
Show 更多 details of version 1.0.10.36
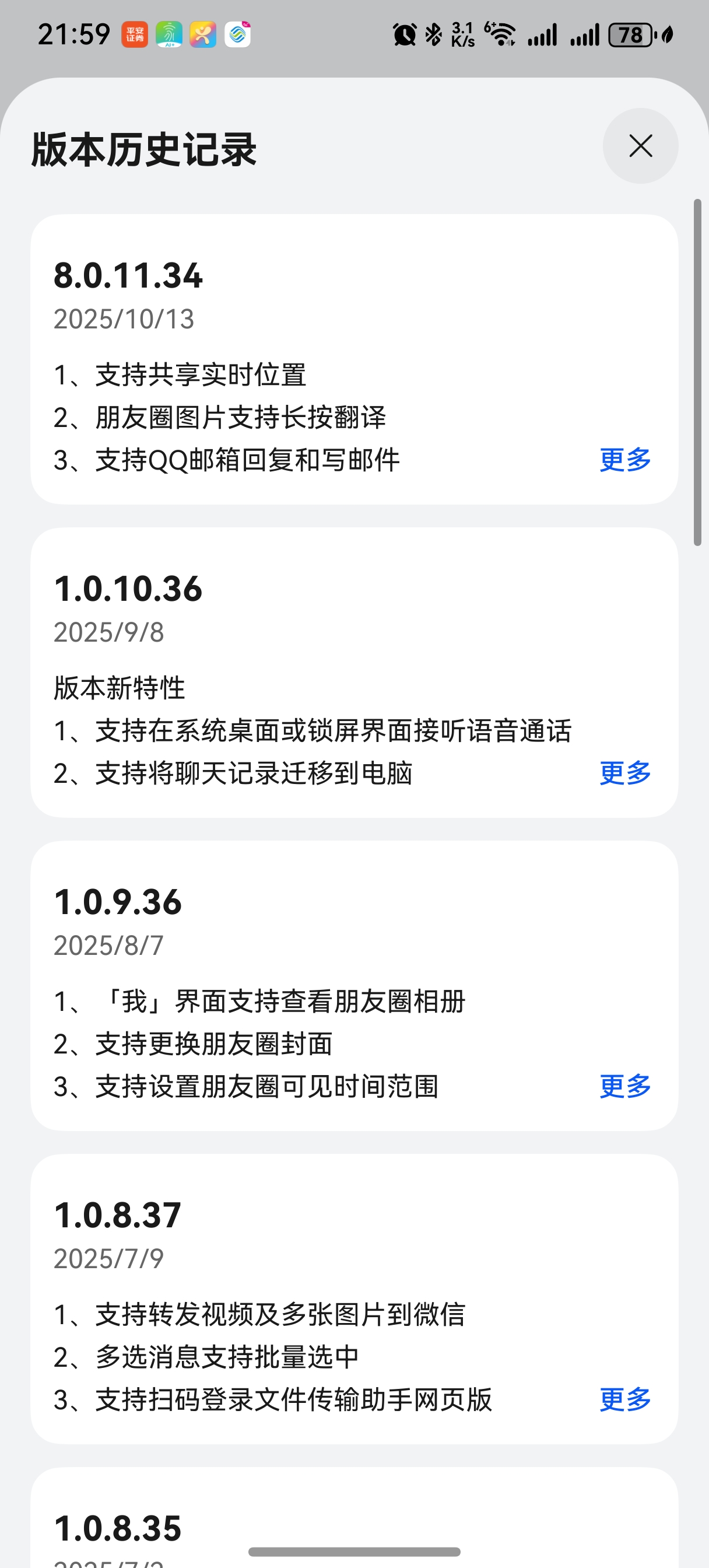point(625,773)
